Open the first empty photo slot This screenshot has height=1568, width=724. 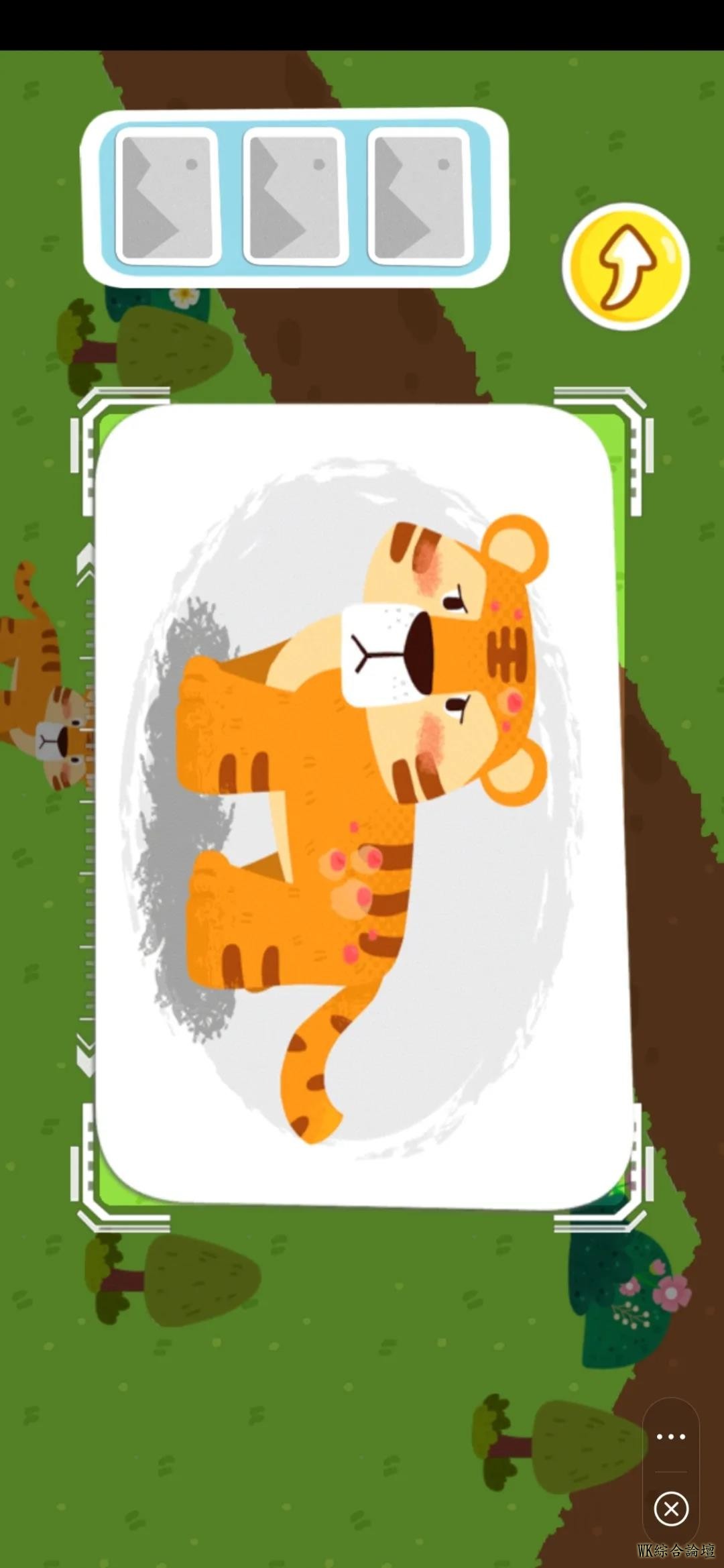(167, 197)
